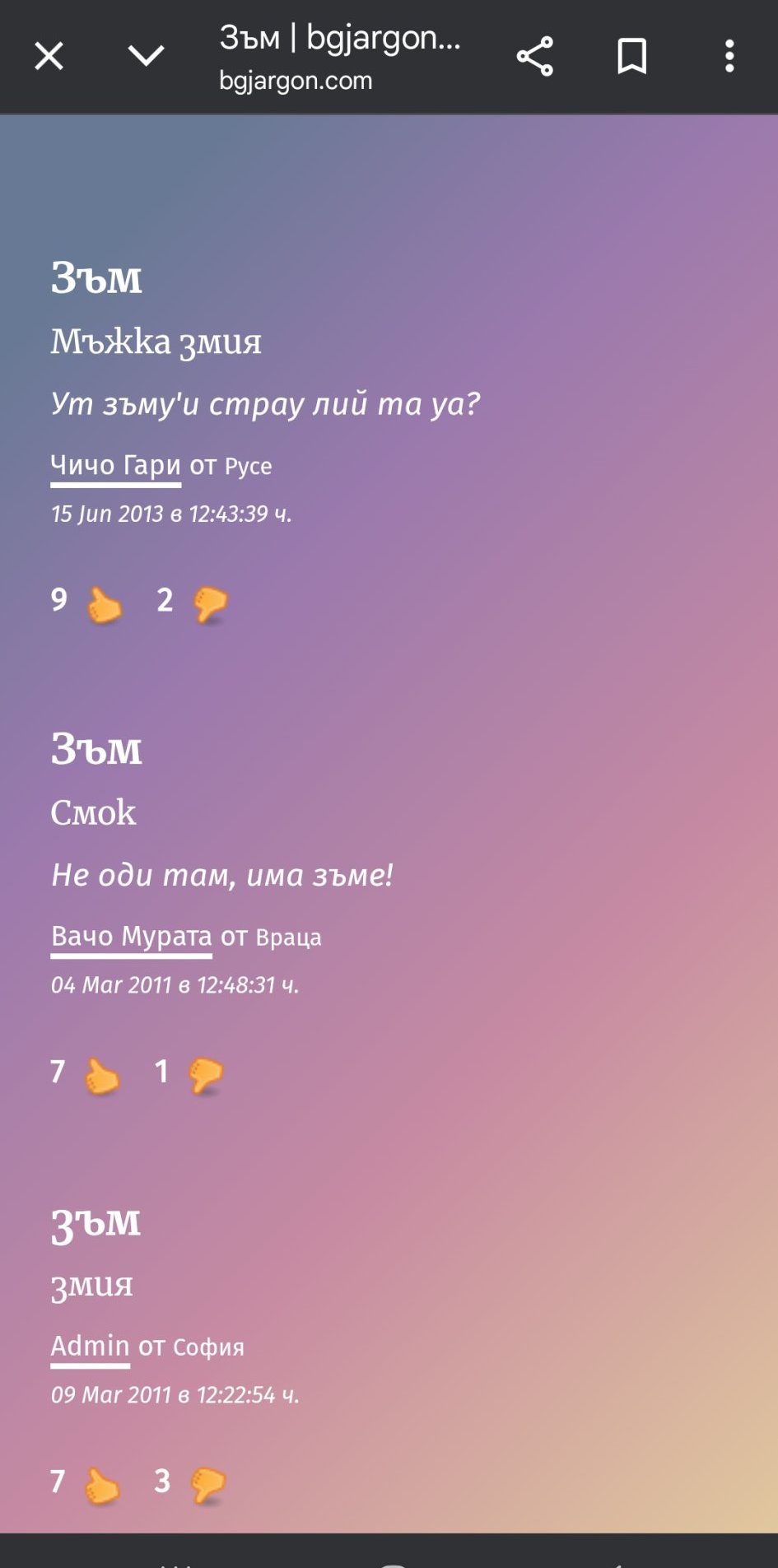This screenshot has width=778, height=1568.
Task: Bookmark this bgjargon page
Action: 631,57
